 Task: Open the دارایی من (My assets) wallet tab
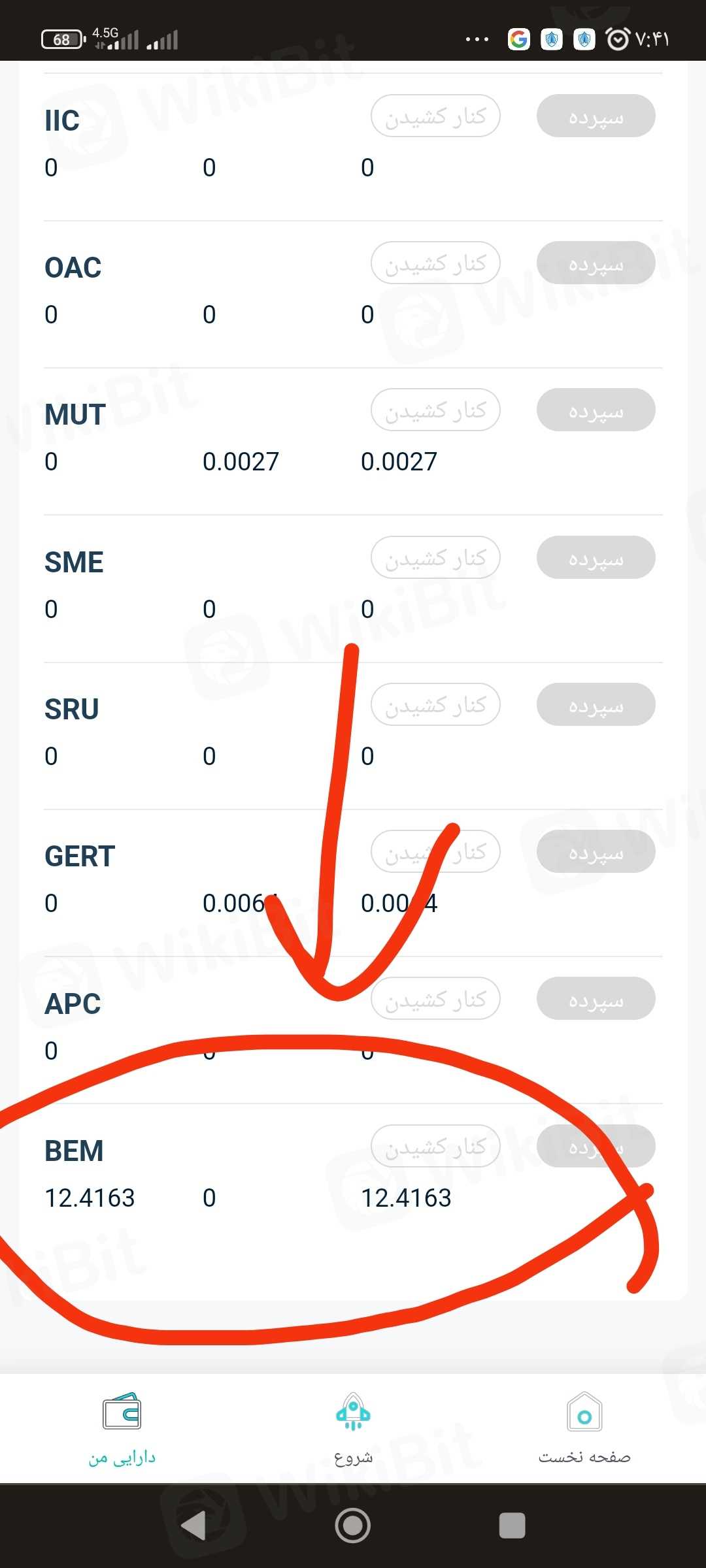(122, 1428)
